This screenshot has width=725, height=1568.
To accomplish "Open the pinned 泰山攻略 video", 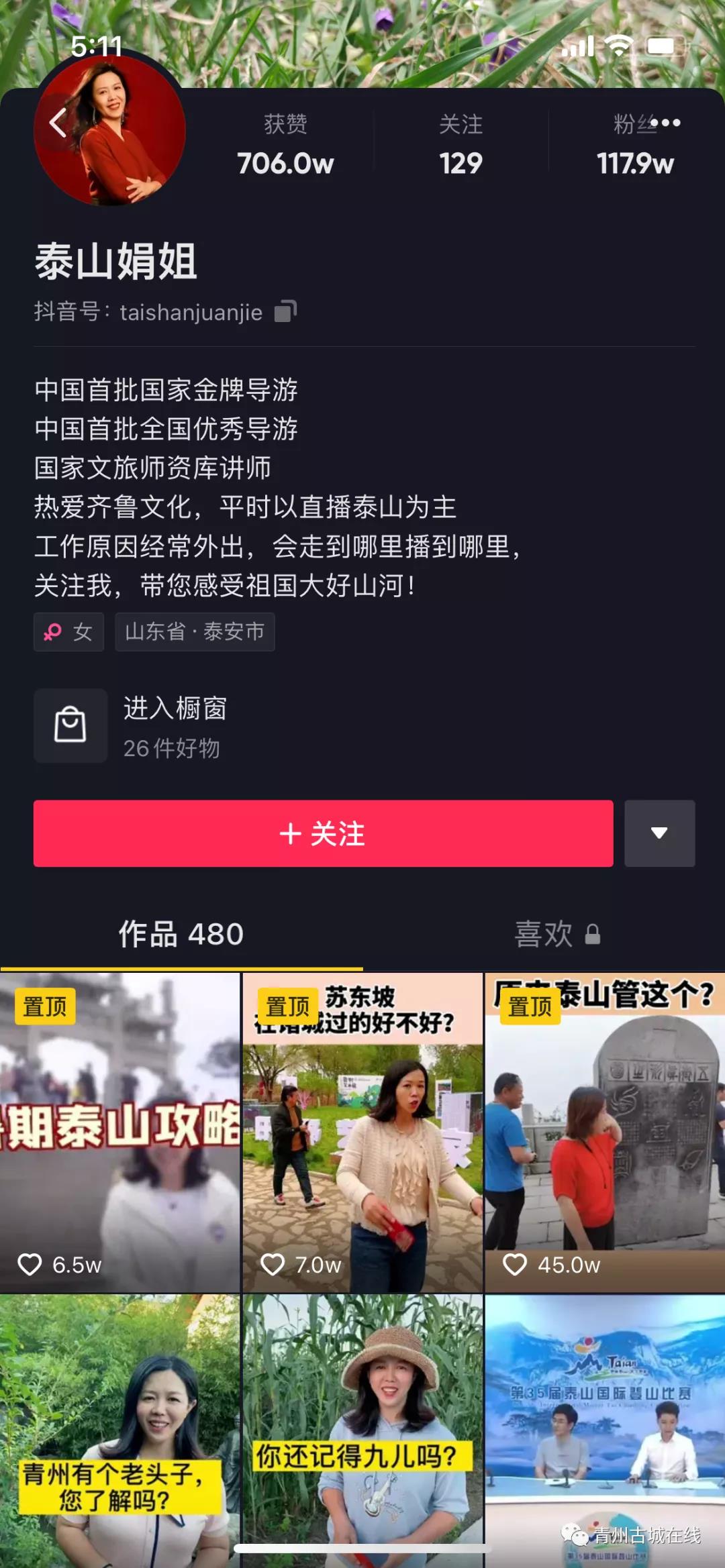I will (x=119, y=1133).
